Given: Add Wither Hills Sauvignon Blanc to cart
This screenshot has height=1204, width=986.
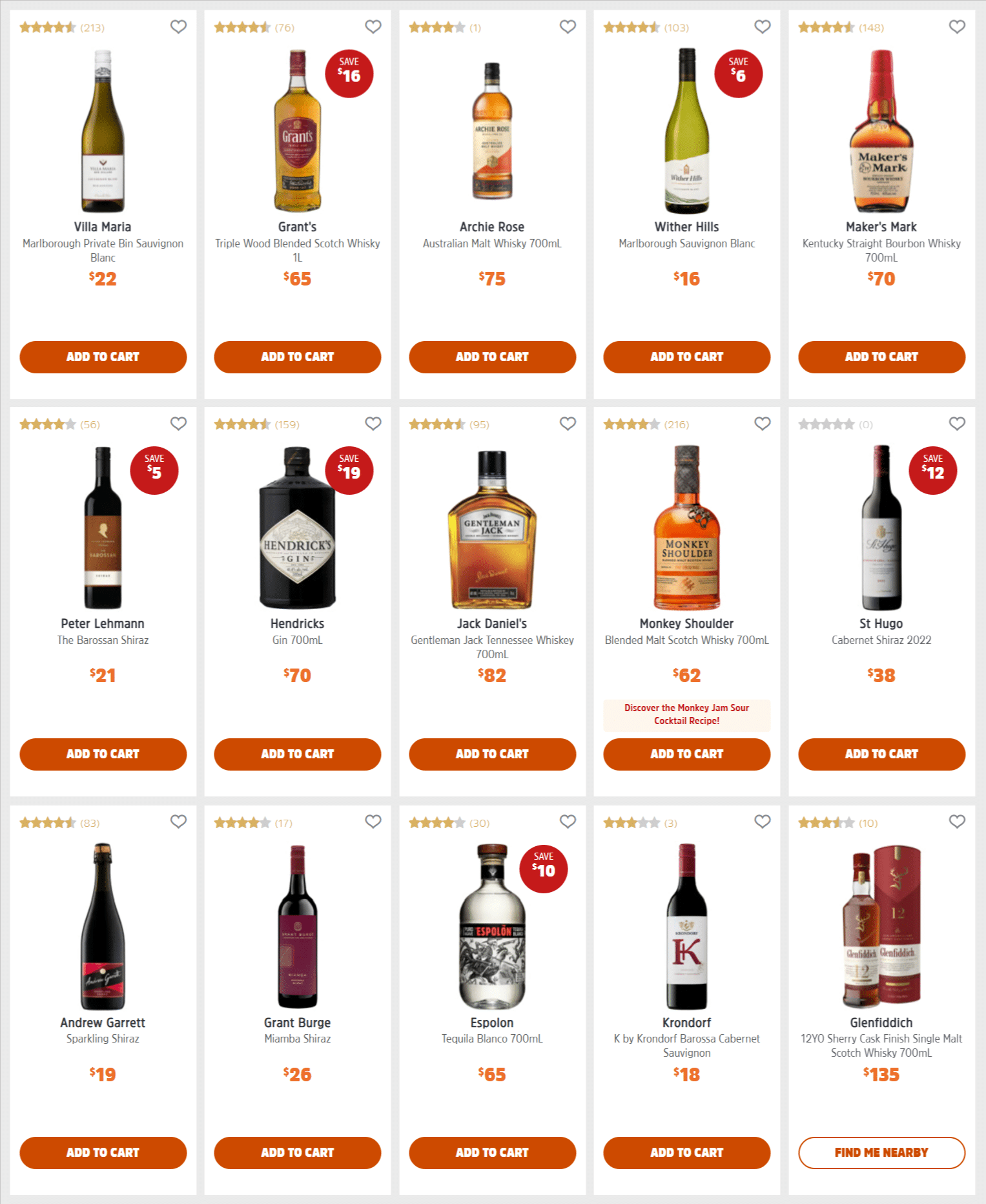Looking at the screenshot, I should point(686,357).
